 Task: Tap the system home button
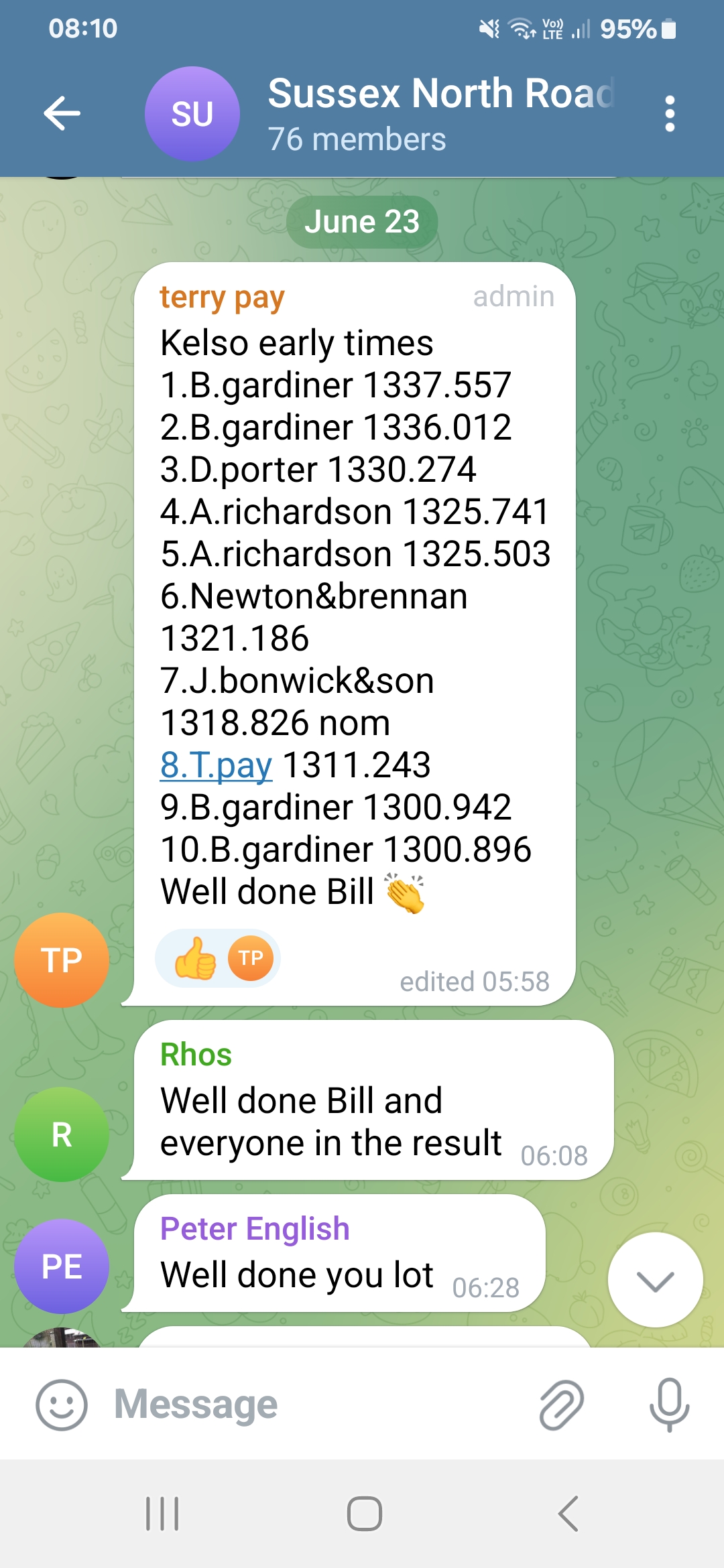(364, 1514)
